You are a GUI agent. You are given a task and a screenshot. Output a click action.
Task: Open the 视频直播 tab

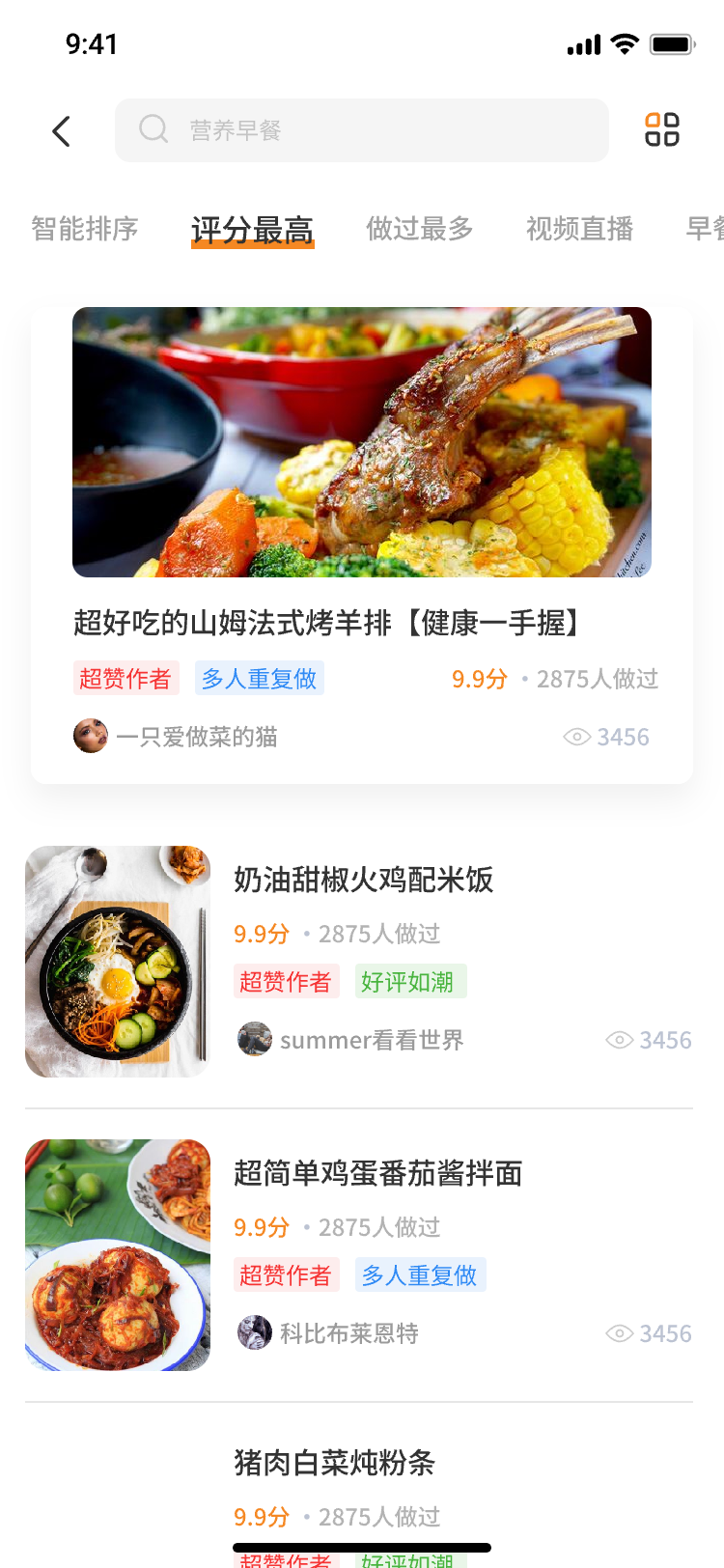[580, 229]
